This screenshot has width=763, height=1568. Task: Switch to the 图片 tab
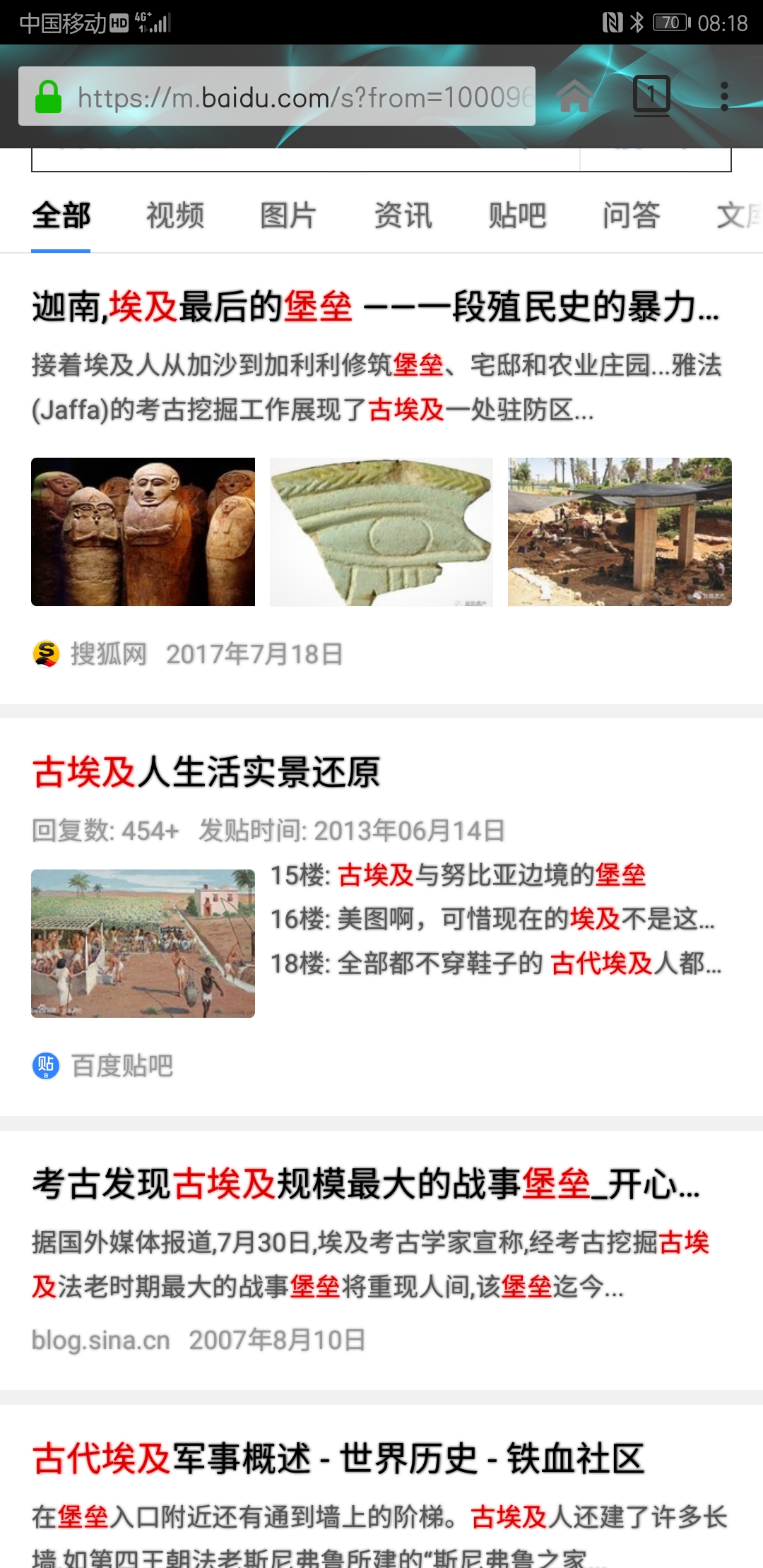(x=288, y=215)
